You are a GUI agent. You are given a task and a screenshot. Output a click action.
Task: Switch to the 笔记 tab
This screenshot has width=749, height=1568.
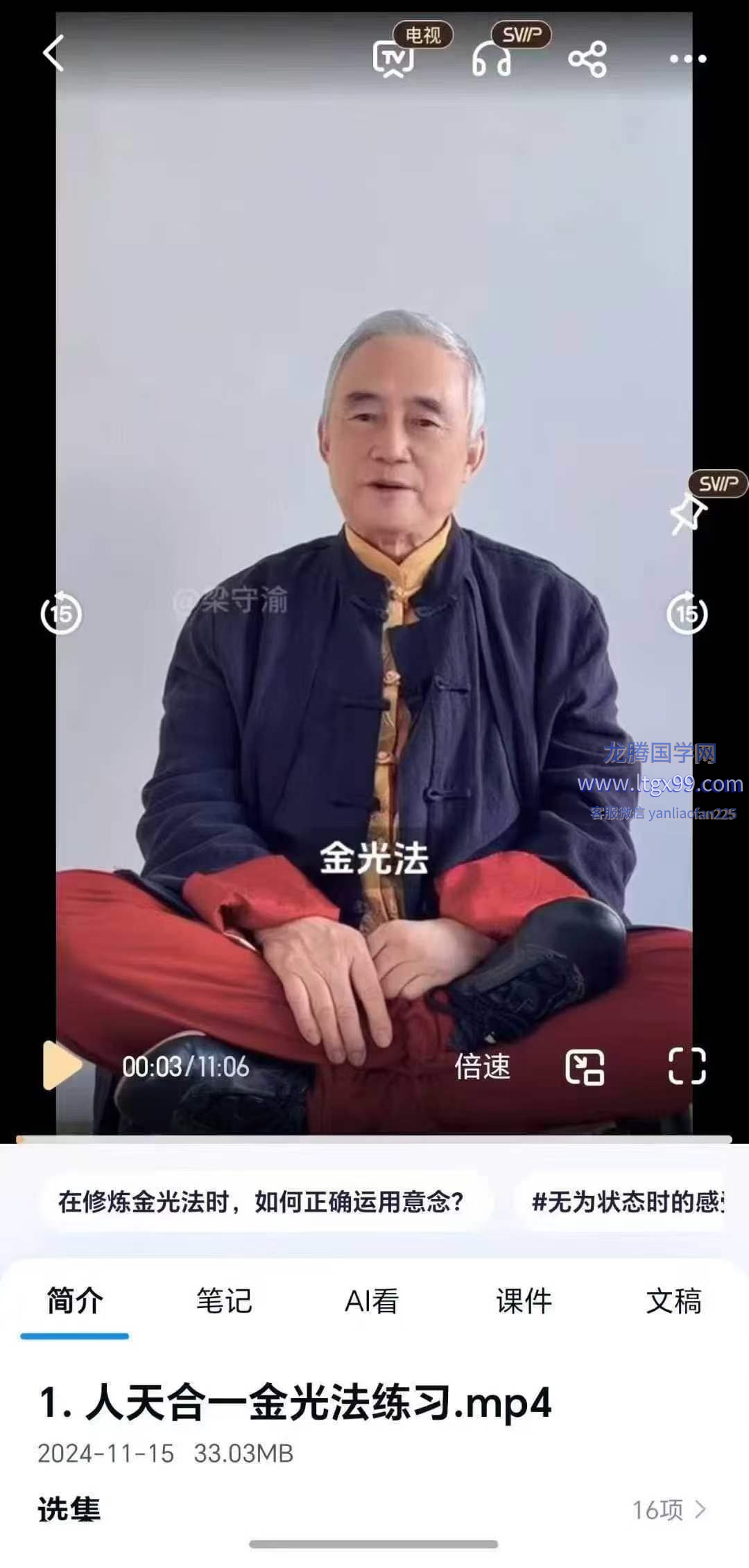(224, 1301)
